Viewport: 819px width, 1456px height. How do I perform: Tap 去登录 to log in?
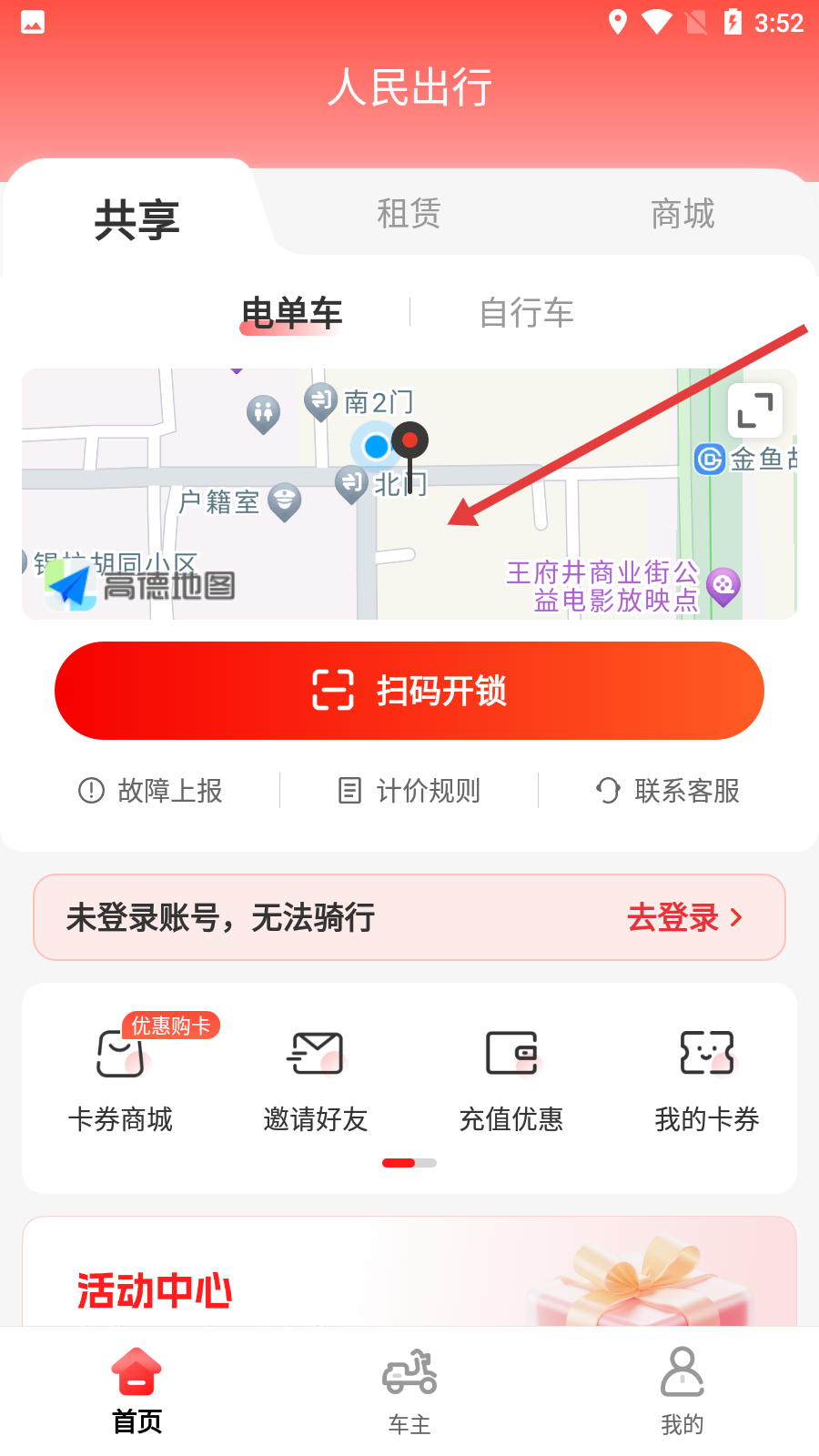click(684, 917)
